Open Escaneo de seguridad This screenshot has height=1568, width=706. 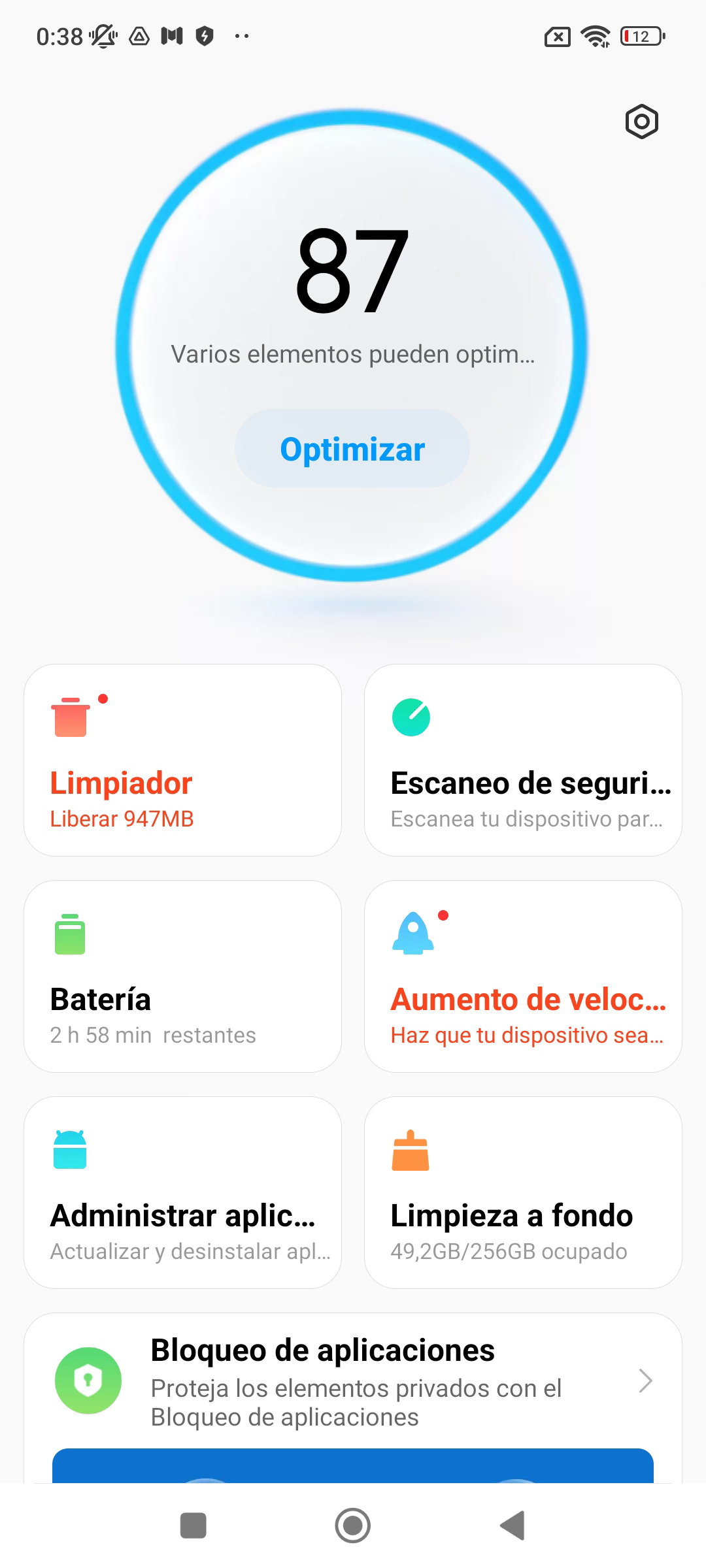pos(523,760)
